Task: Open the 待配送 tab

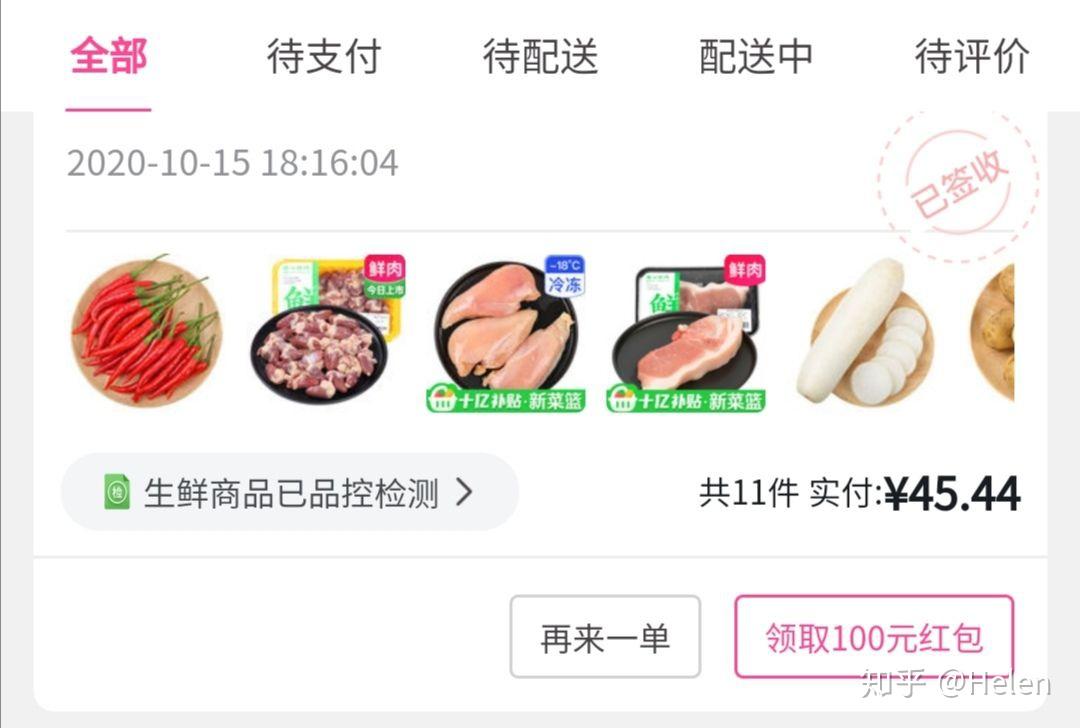Action: [540, 57]
